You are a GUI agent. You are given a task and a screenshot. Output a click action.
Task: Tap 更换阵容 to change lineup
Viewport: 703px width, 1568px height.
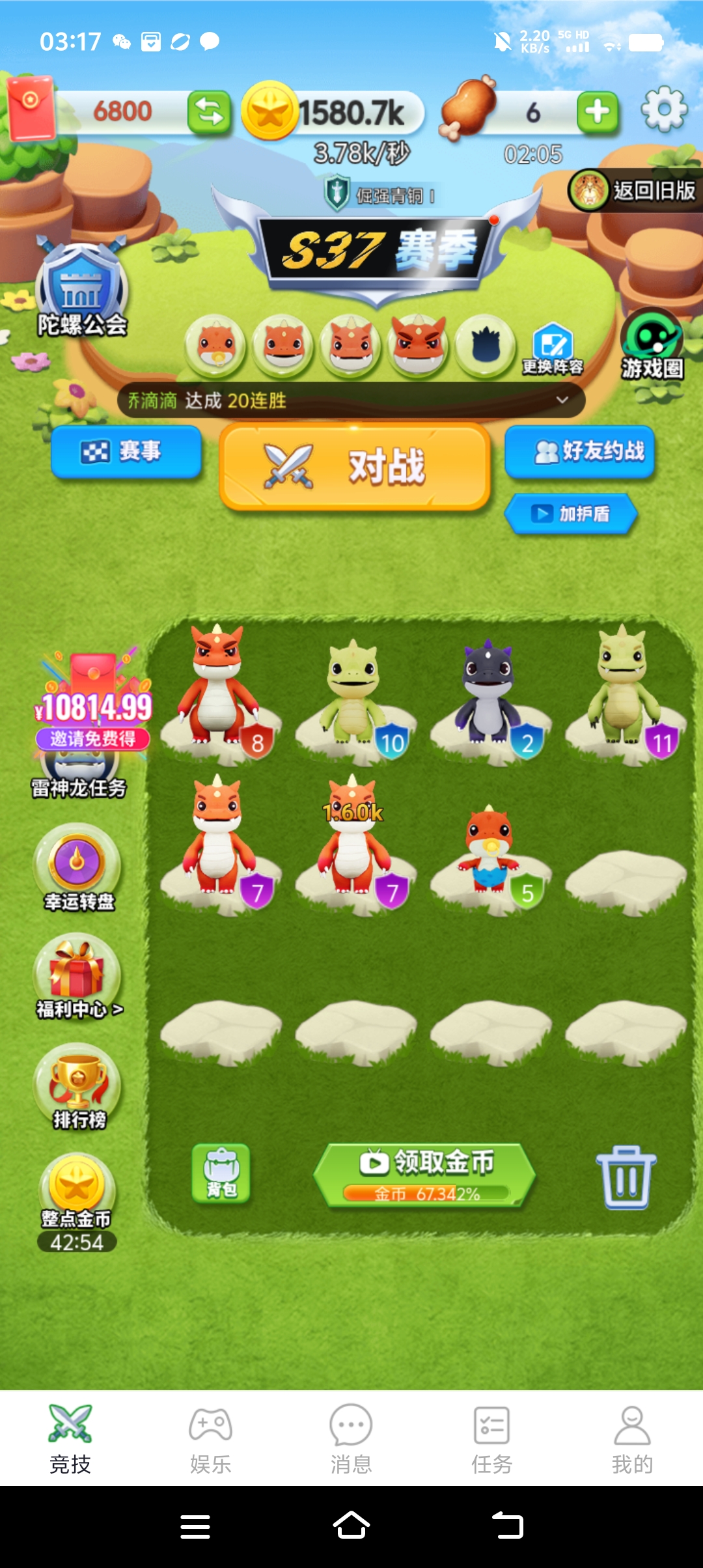tap(553, 348)
